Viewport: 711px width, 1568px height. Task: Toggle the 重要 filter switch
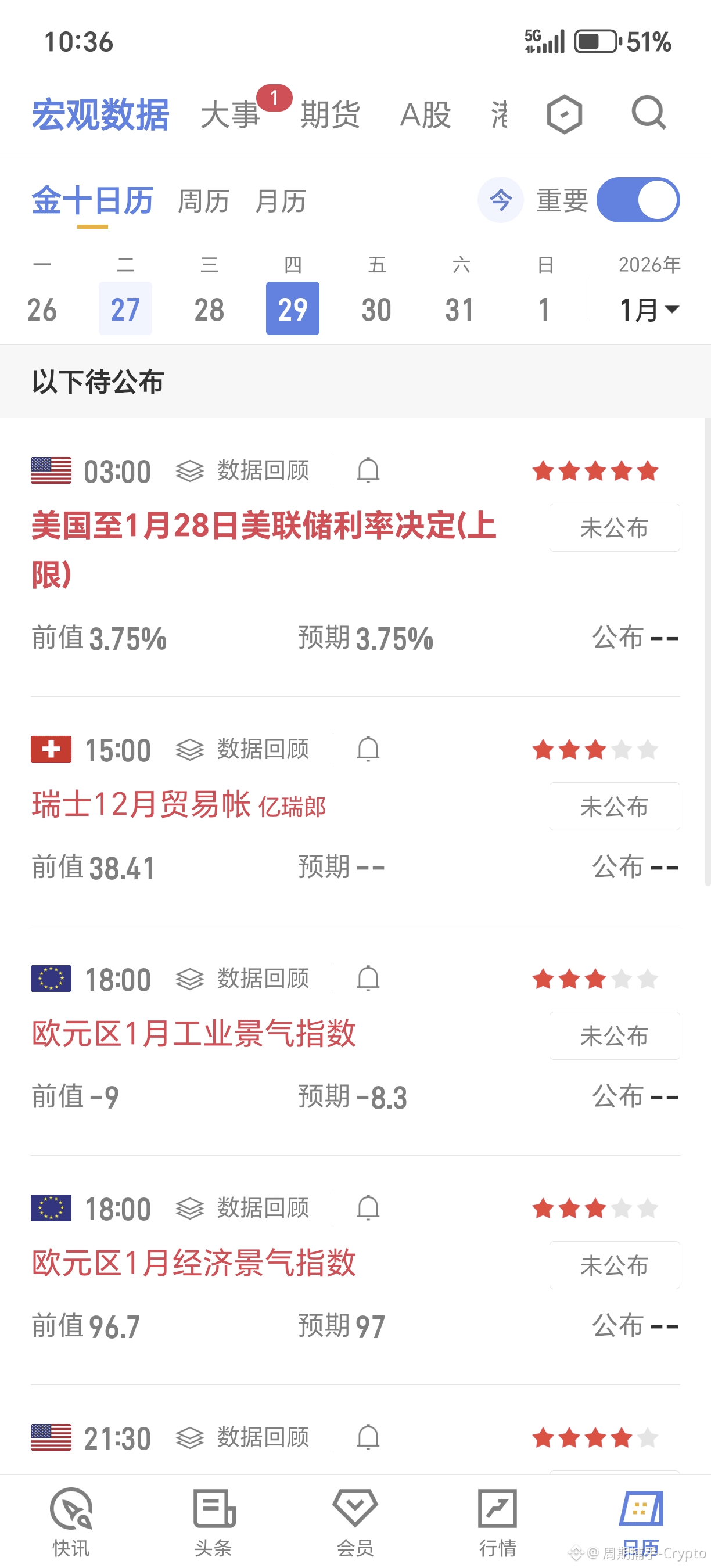click(637, 200)
